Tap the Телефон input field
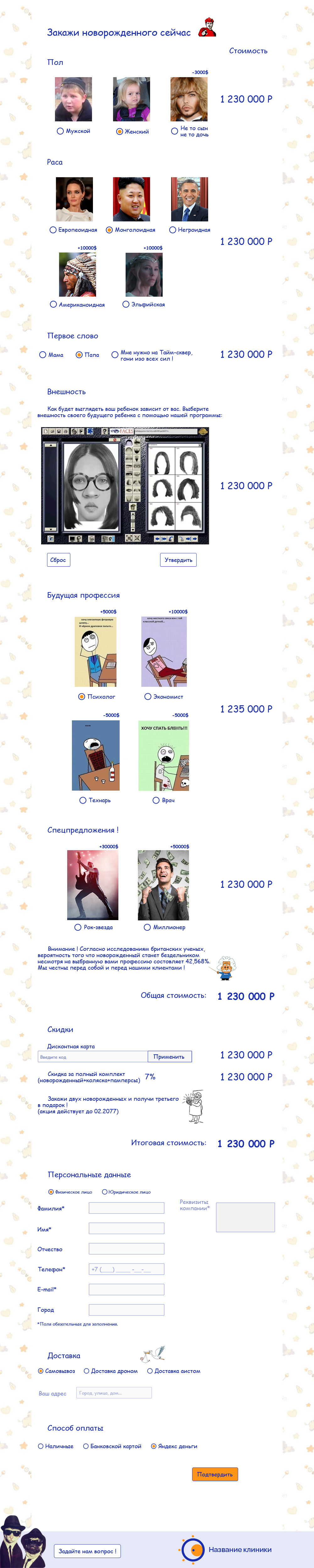Screen dimensions: 314x1568 click(126, 1269)
